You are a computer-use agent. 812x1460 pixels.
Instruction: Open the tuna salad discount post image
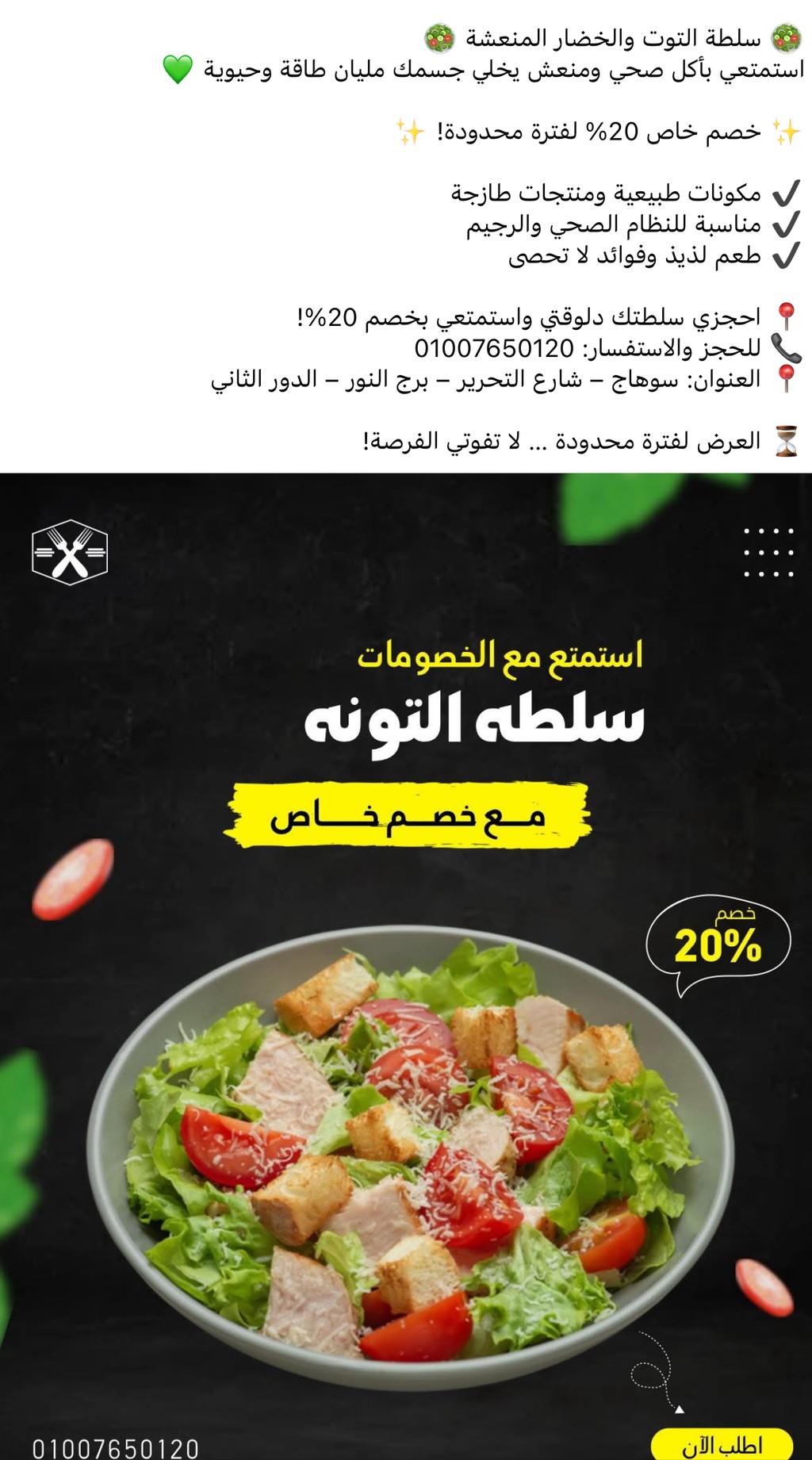(406, 966)
